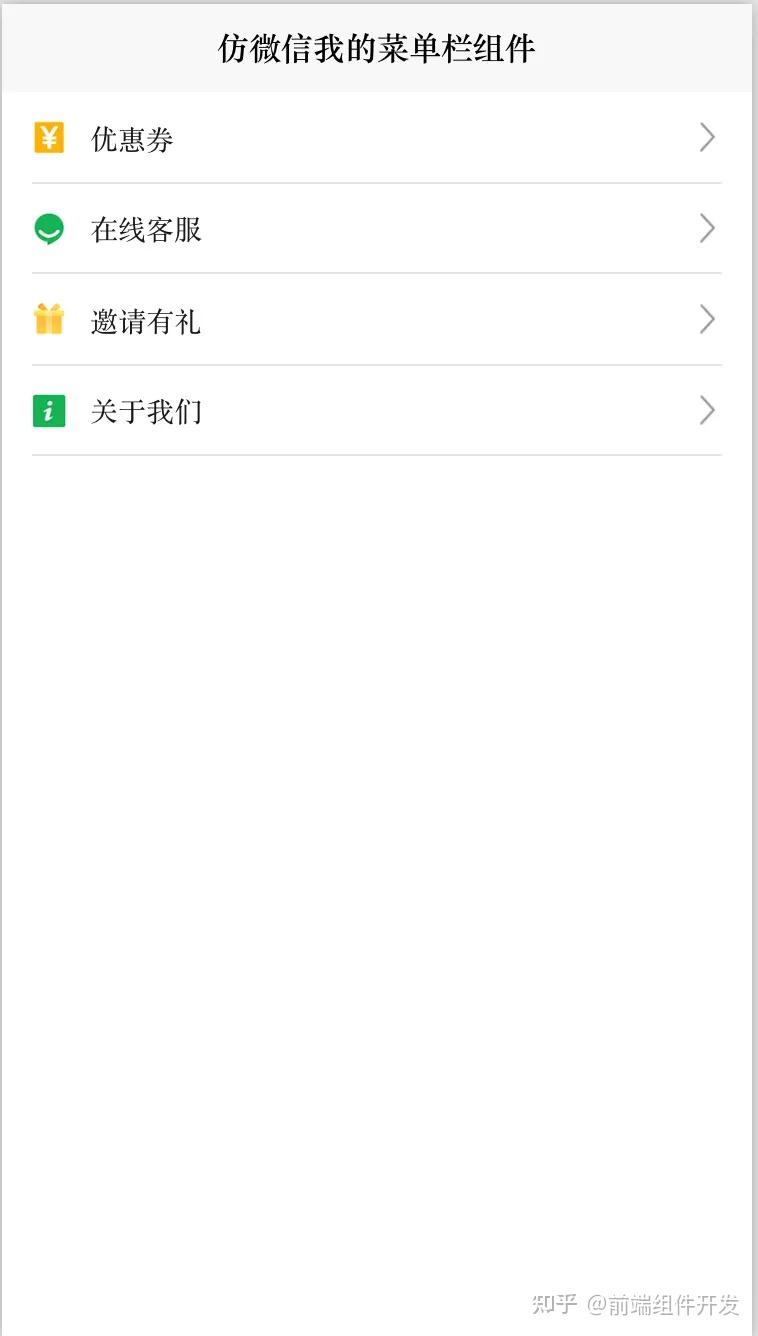This screenshot has height=1336, width=758.
Task: Click the chevron next to 在线客服
Action: pos(706,228)
